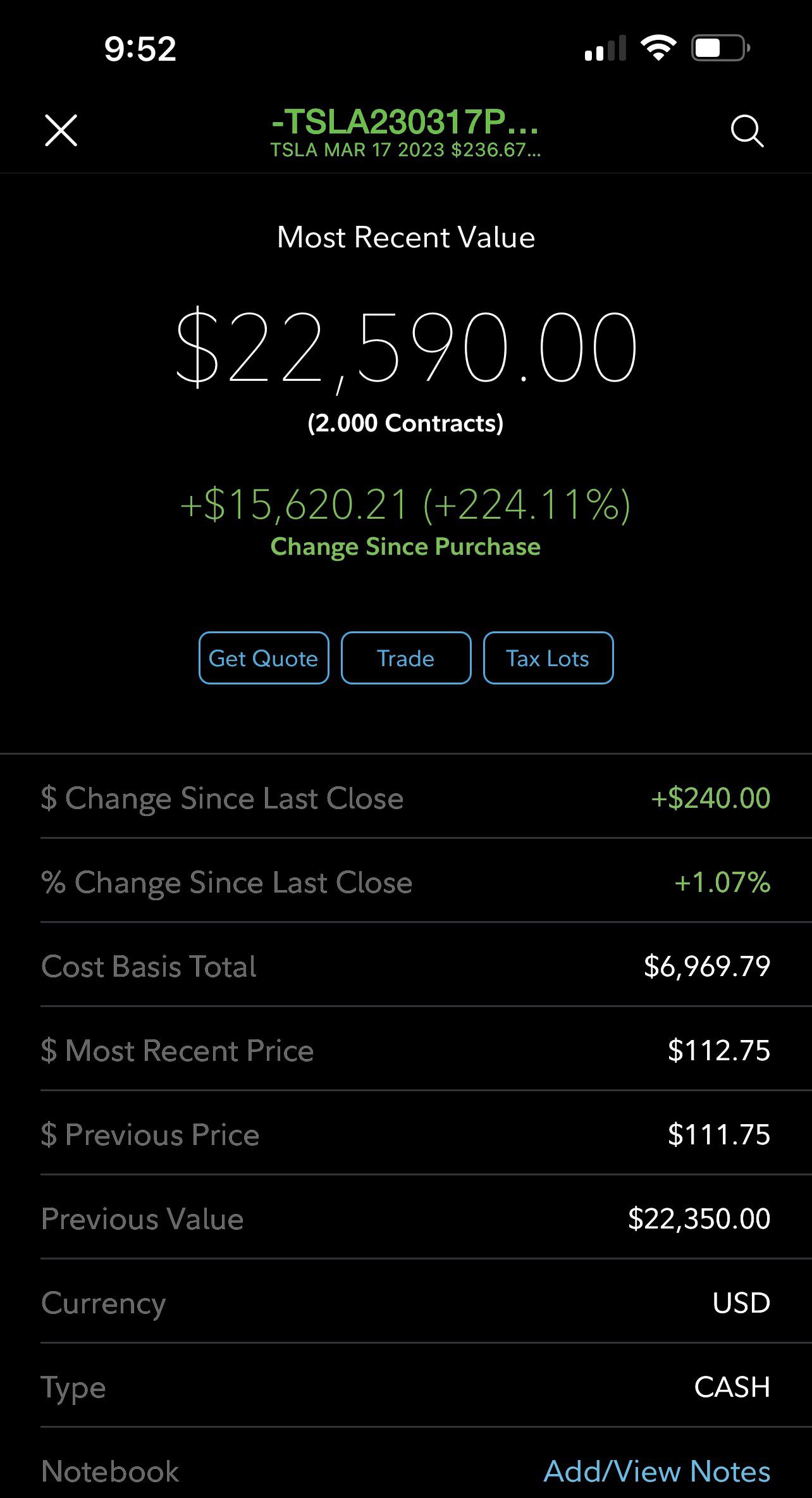Screen dimensions: 812x1498
Task: Close the TSLA position details
Action: click(x=61, y=131)
